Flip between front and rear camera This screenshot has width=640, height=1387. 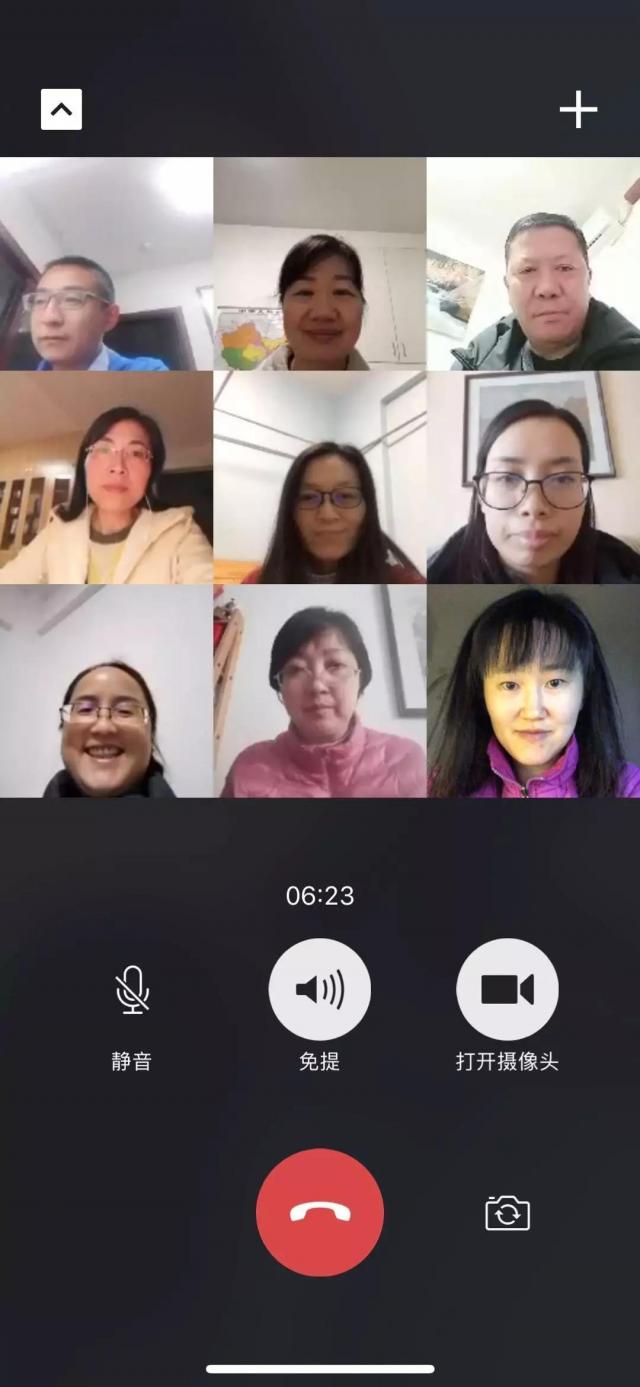point(507,1213)
